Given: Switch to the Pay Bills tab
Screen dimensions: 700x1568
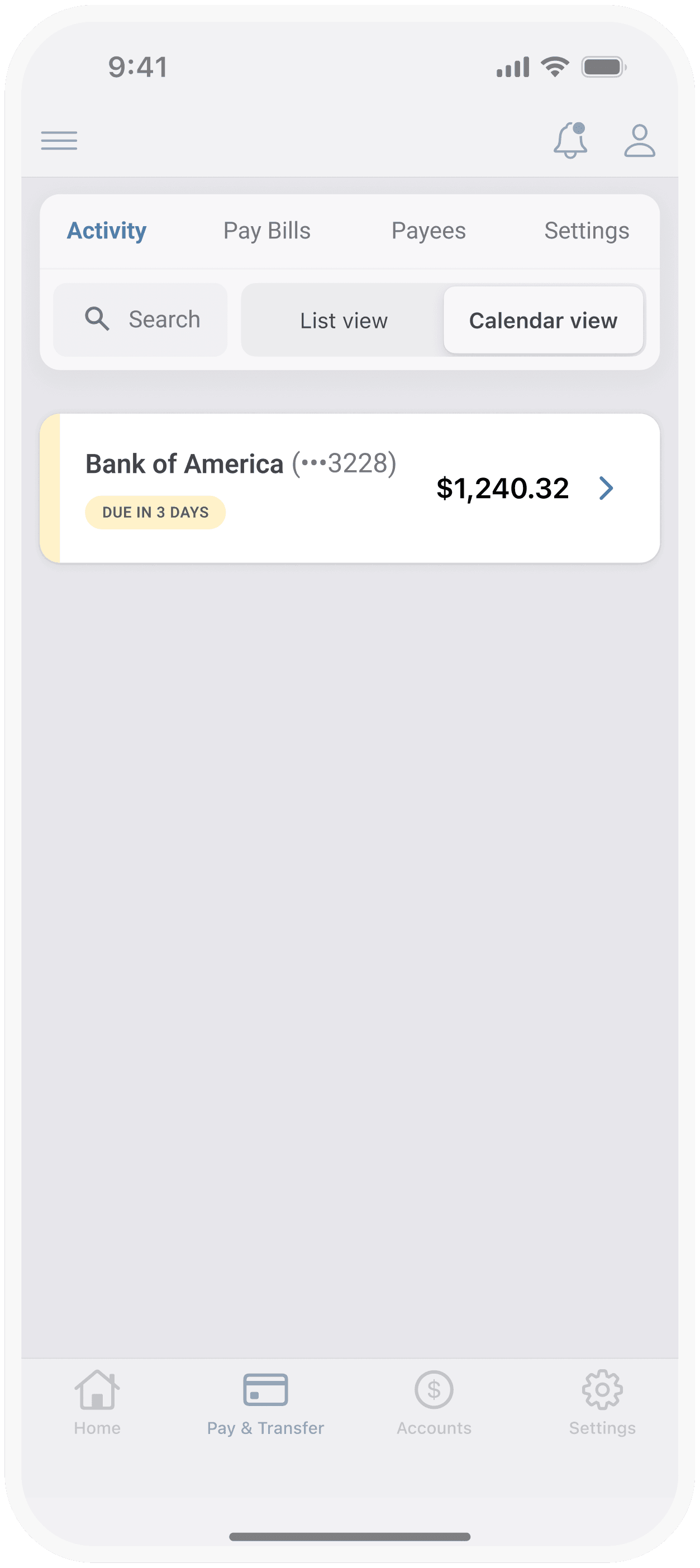Looking at the screenshot, I should (x=267, y=231).
